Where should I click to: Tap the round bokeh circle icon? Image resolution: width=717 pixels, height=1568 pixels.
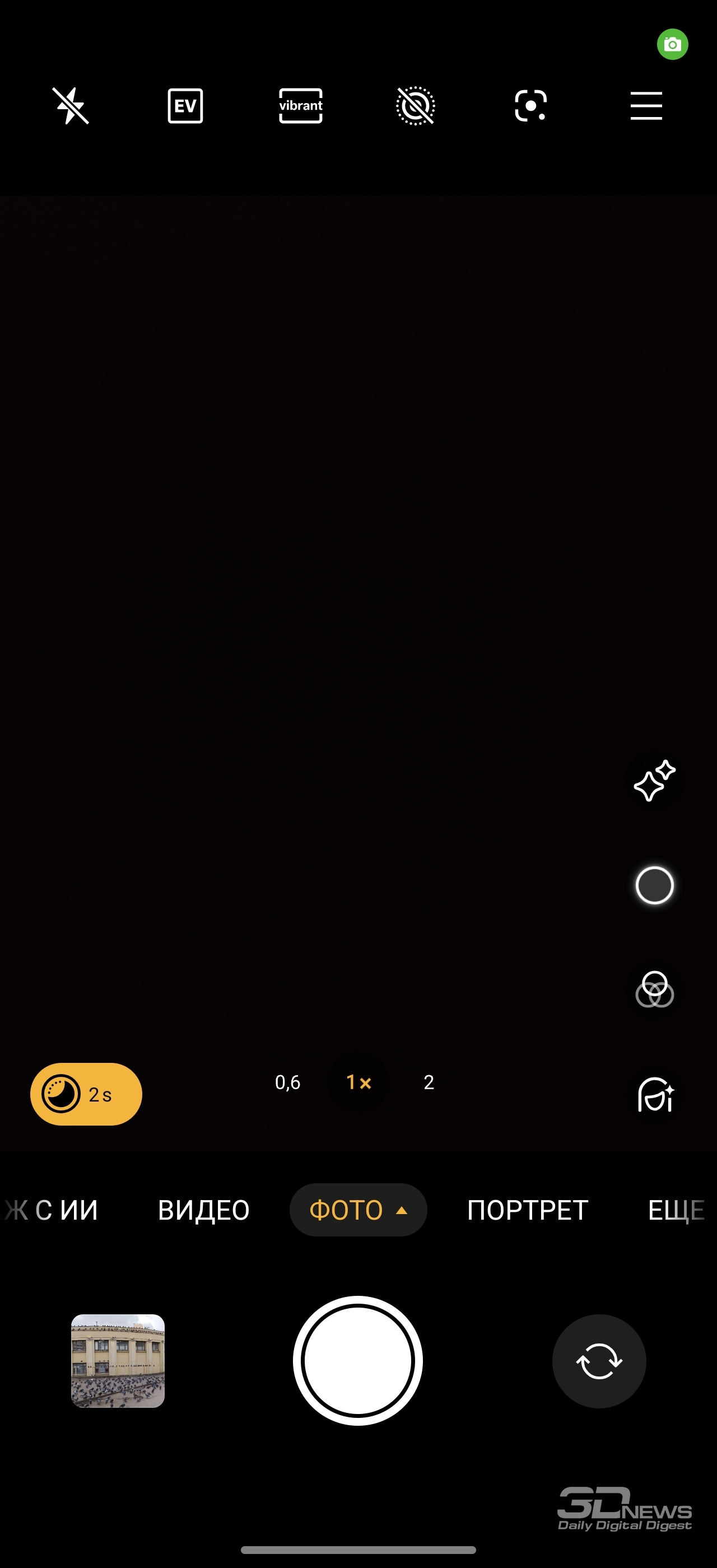click(654, 885)
